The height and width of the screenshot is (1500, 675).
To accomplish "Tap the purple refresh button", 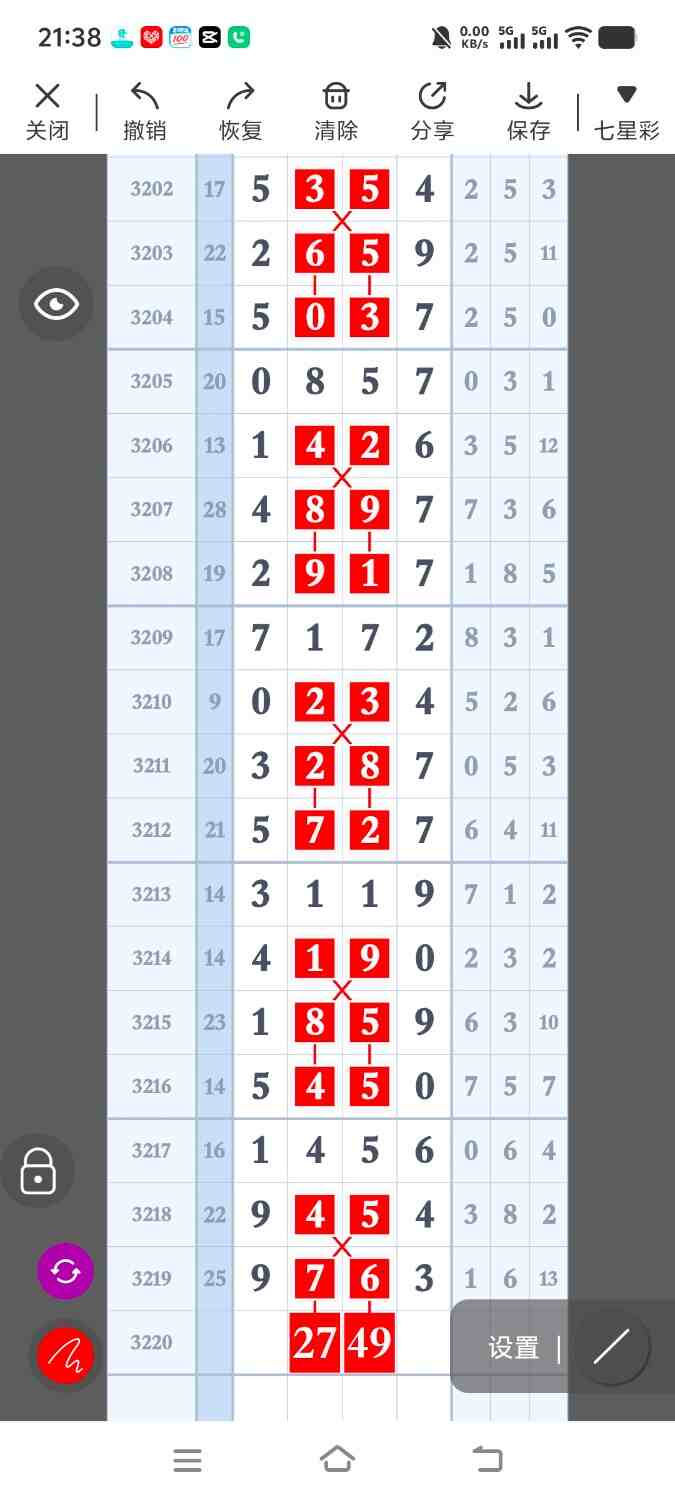I will (x=65, y=1271).
